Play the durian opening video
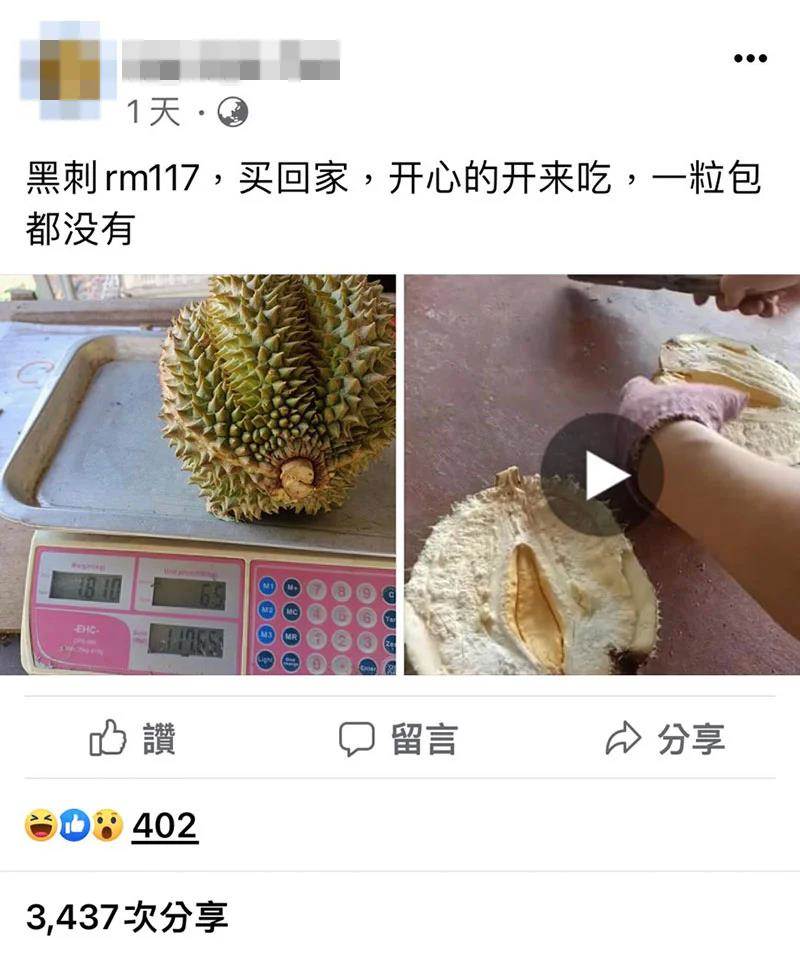The image size is (800, 954). [x=602, y=474]
